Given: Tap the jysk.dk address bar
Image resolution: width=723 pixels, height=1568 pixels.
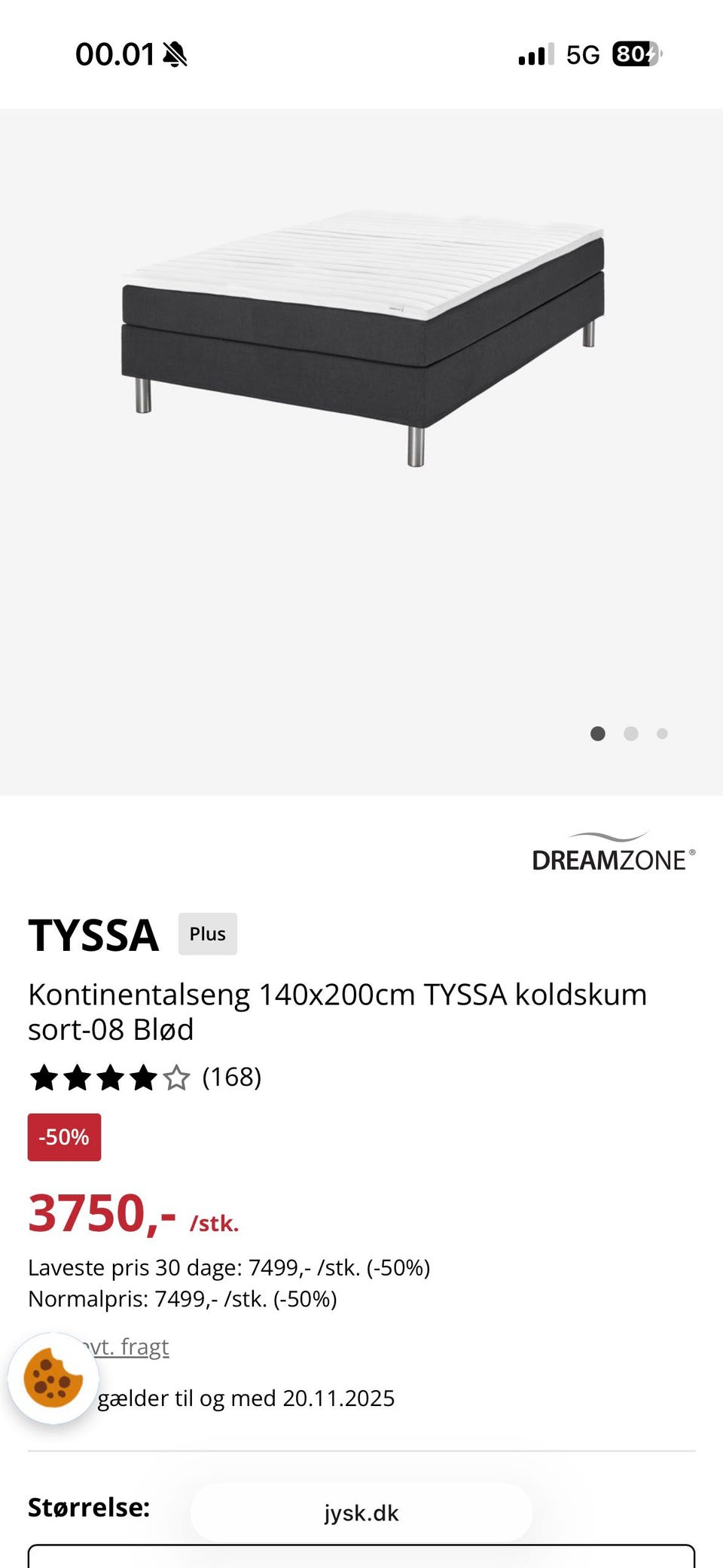Looking at the screenshot, I should (361, 1512).
